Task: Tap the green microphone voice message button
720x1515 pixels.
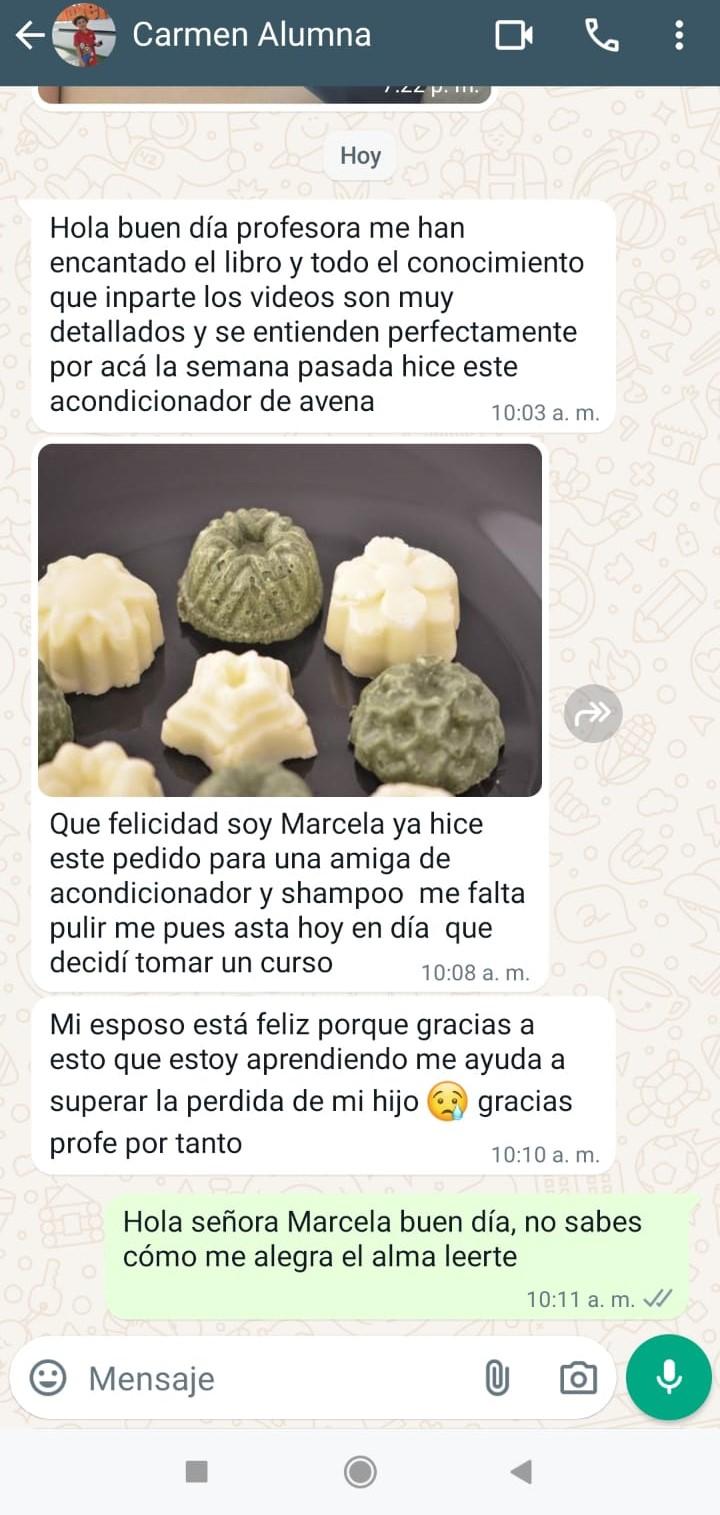Action: pyautogui.click(x=668, y=1377)
